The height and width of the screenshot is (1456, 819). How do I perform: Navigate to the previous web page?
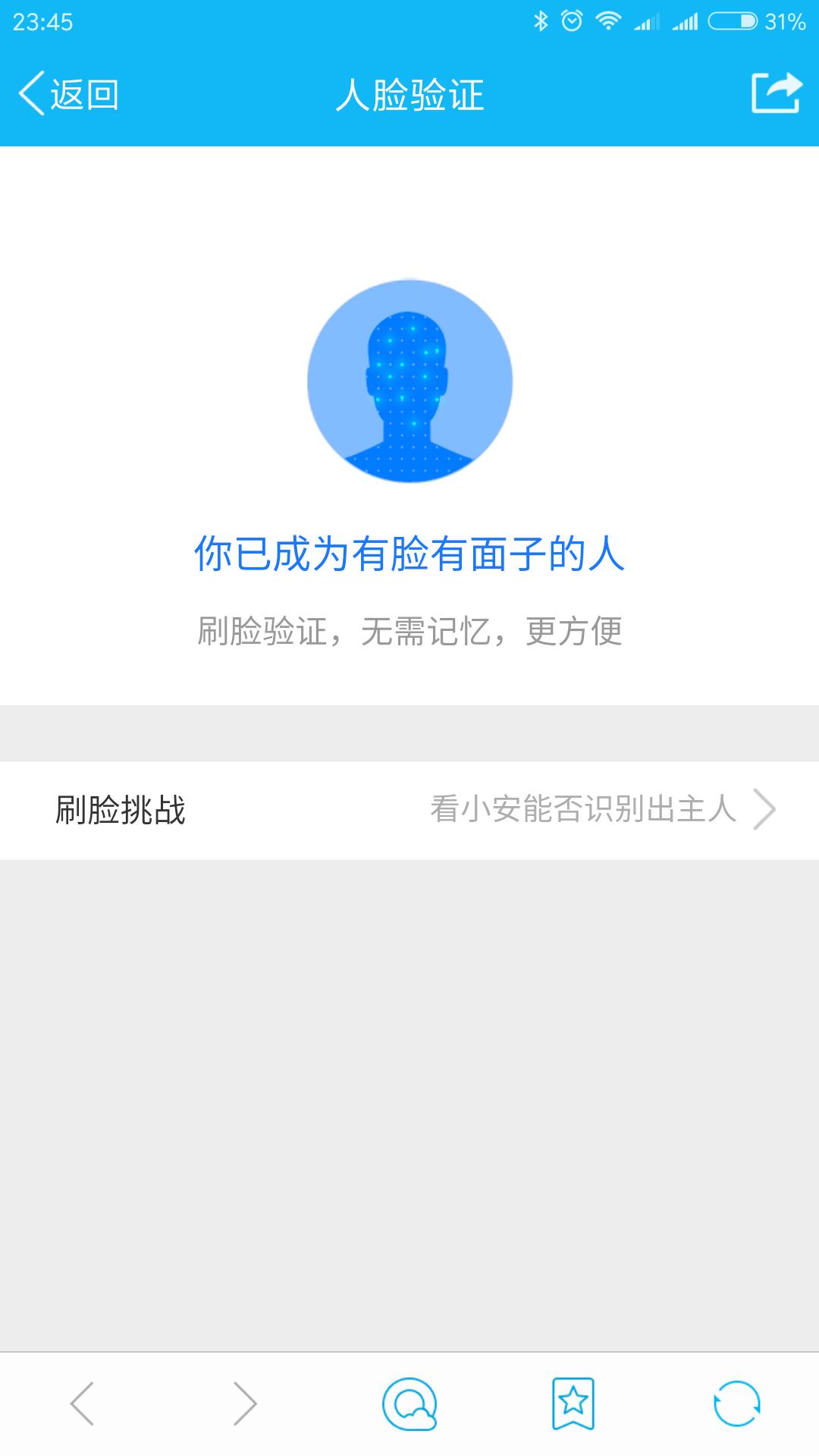[x=82, y=1404]
